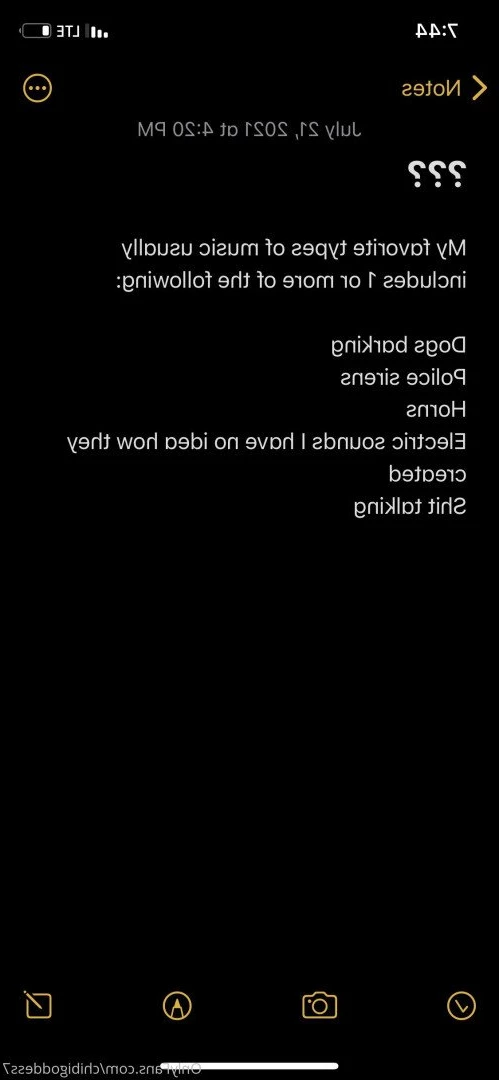Viewport: 499px width, 1080px height.
Task: Compose a new note
Action: click(x=39, y=1005)
